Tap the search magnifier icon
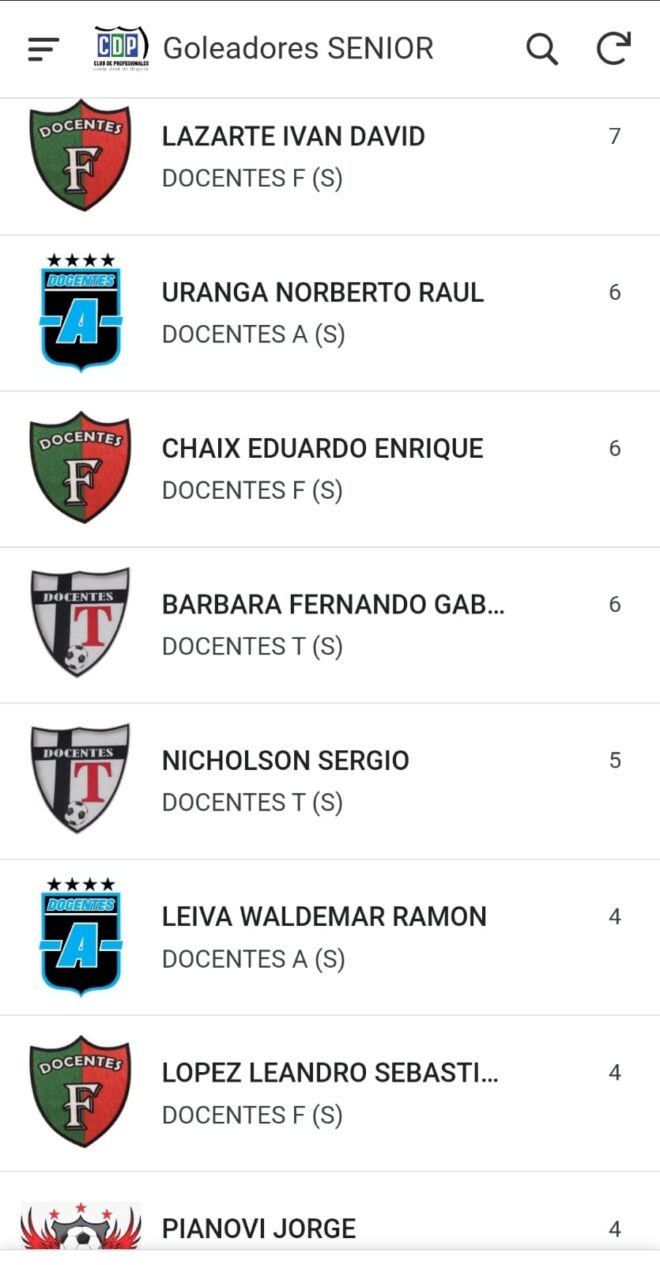The height and width of the screenshot is (1265, 660). pos(542,48)
